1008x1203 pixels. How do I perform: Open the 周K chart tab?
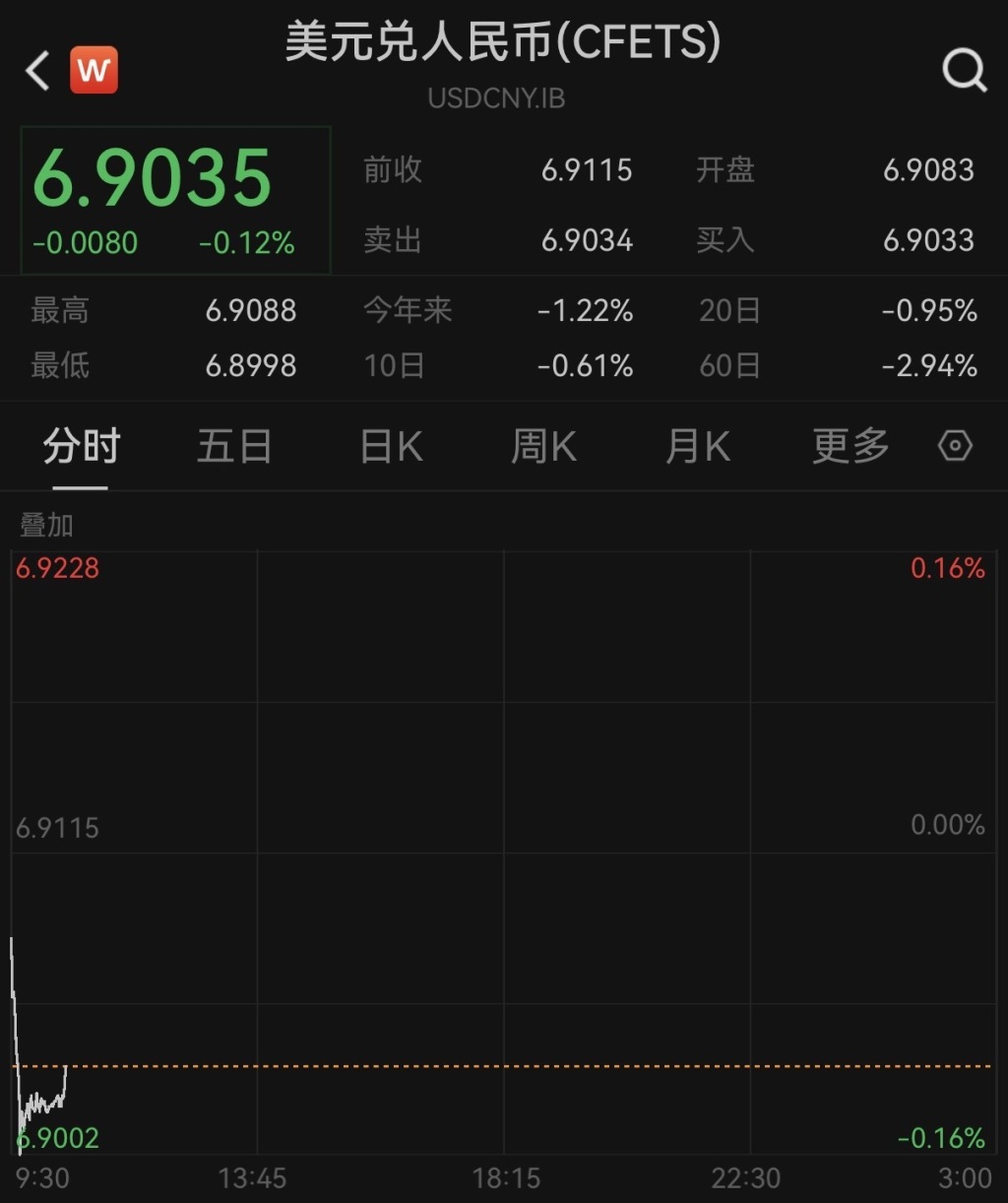[543, 447]
